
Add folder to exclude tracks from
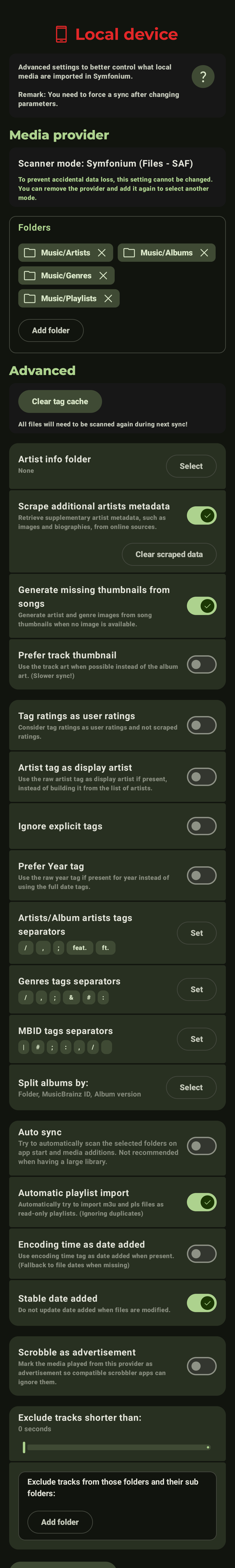[60, 1522]
